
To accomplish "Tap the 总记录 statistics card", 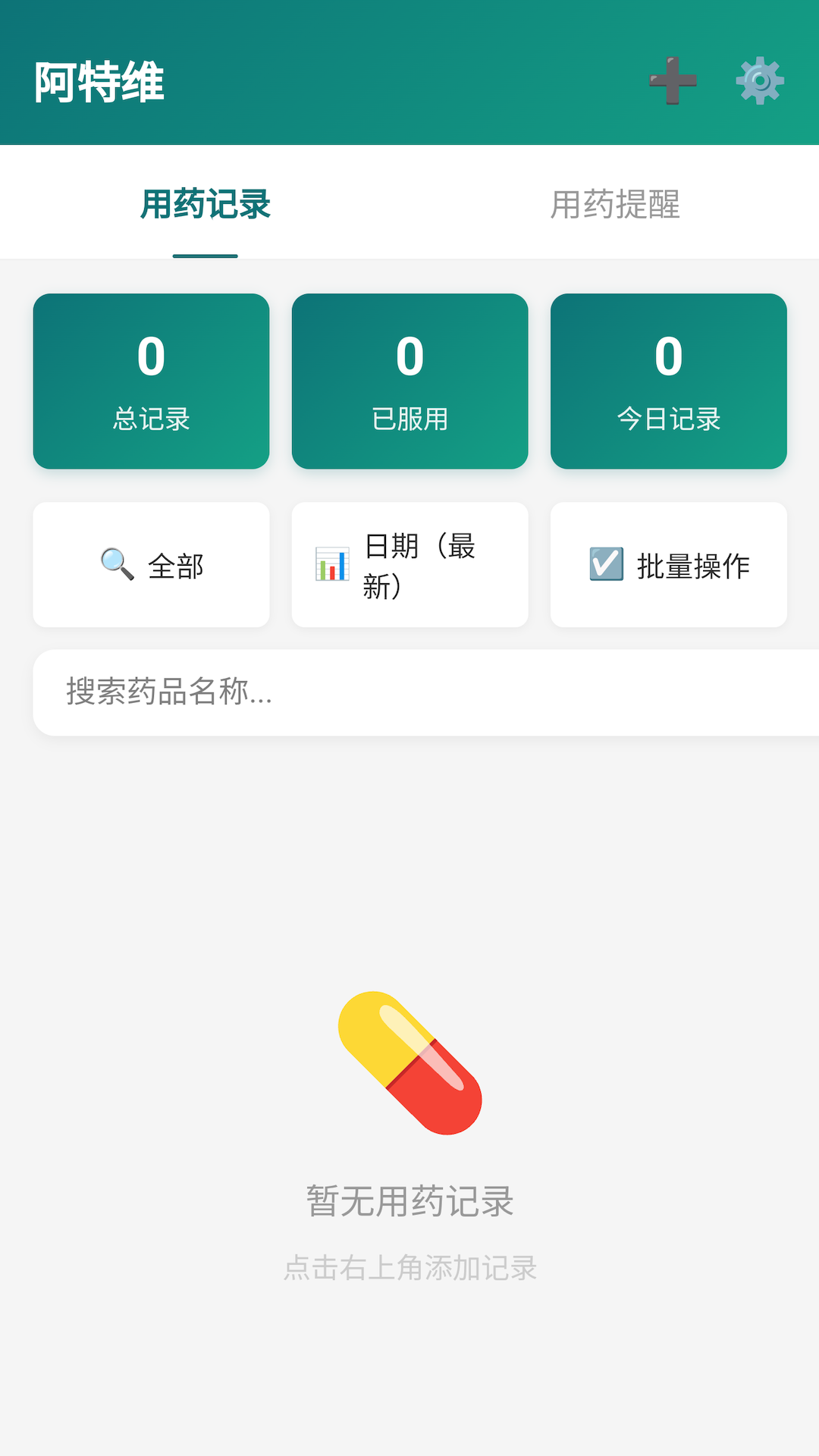I will point(151,381).
